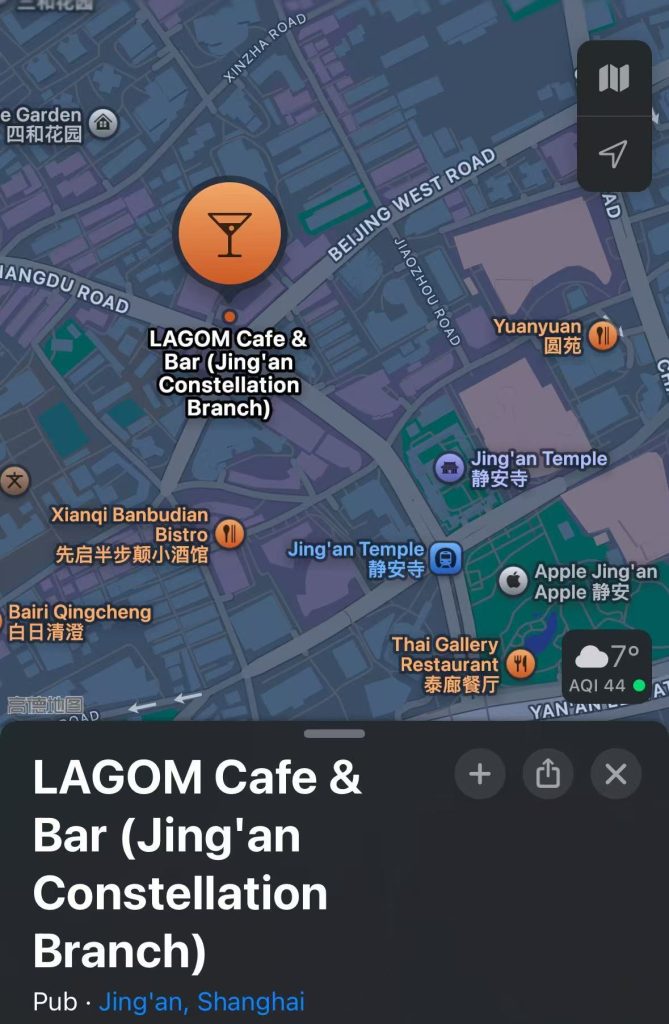
Task: Select Yuanyuan restaurant on the map
Action: [x=602, y=336]
